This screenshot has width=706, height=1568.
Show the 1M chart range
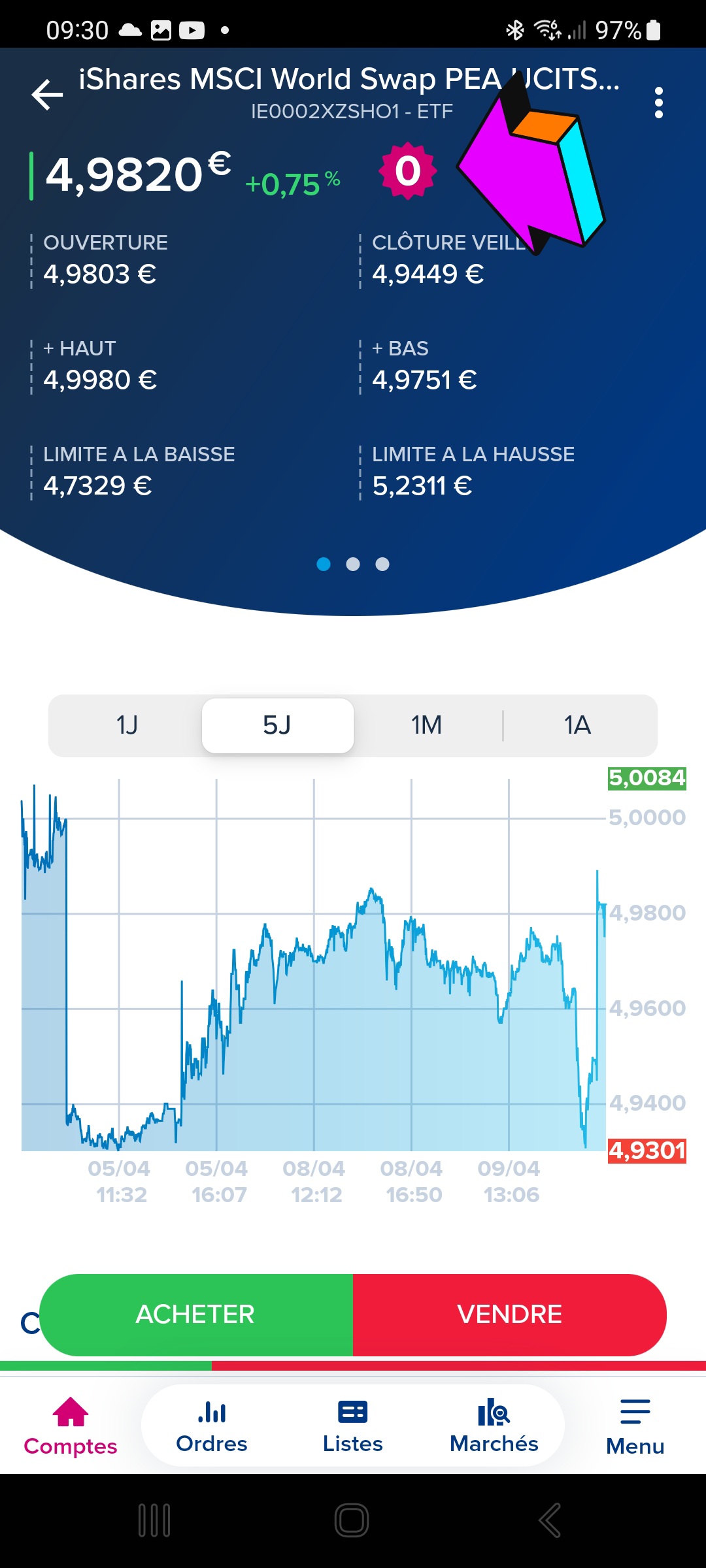pos(427,725)
